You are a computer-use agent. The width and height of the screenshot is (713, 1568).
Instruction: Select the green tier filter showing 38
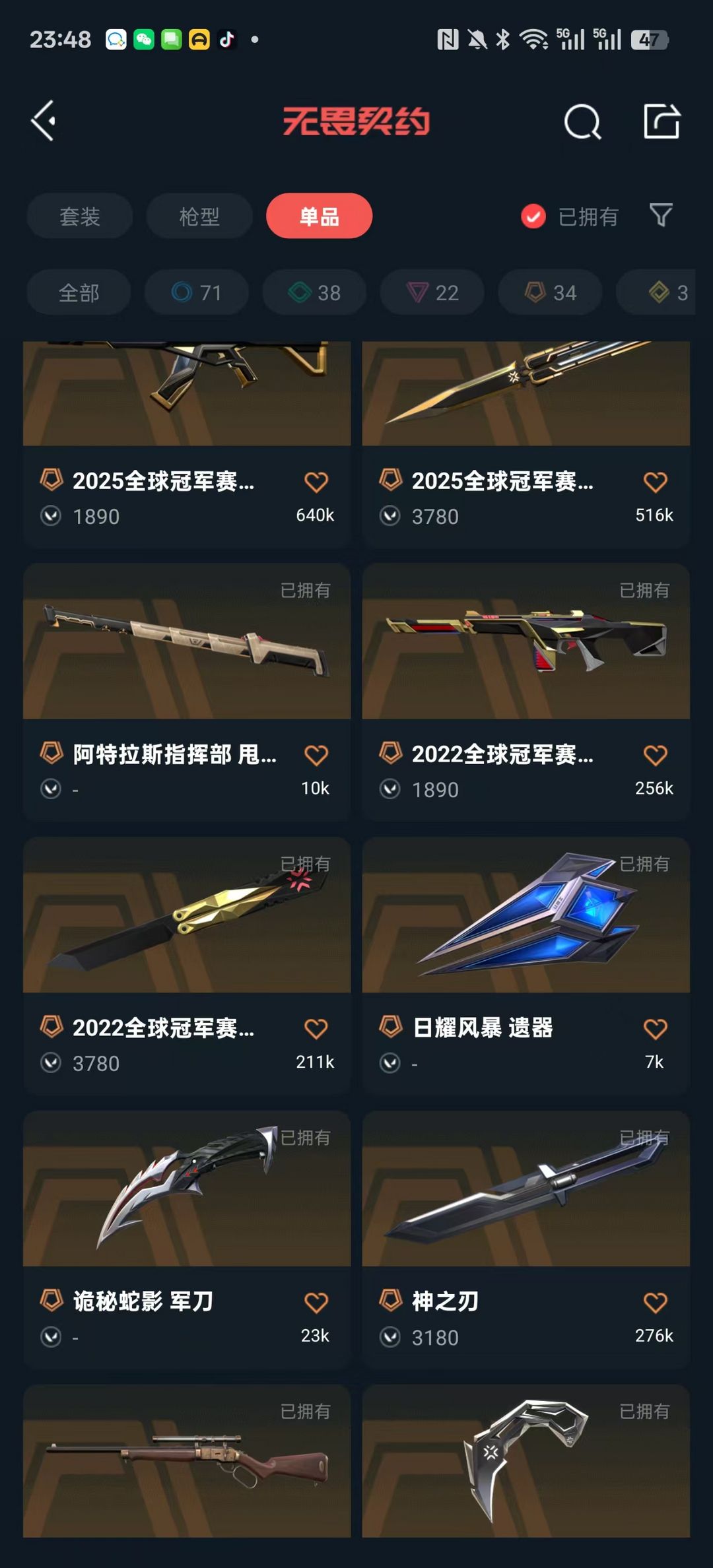pos(314,292)
